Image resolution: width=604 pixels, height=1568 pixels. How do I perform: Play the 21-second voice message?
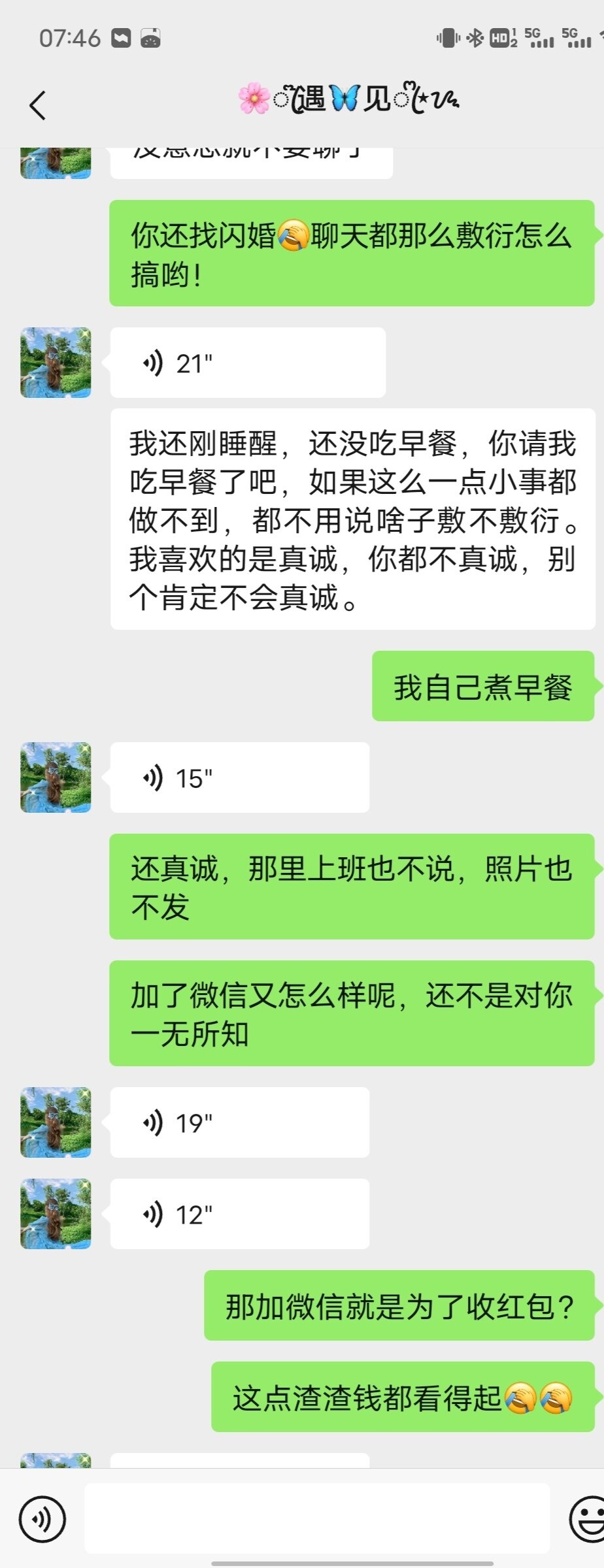coord(247,363)
